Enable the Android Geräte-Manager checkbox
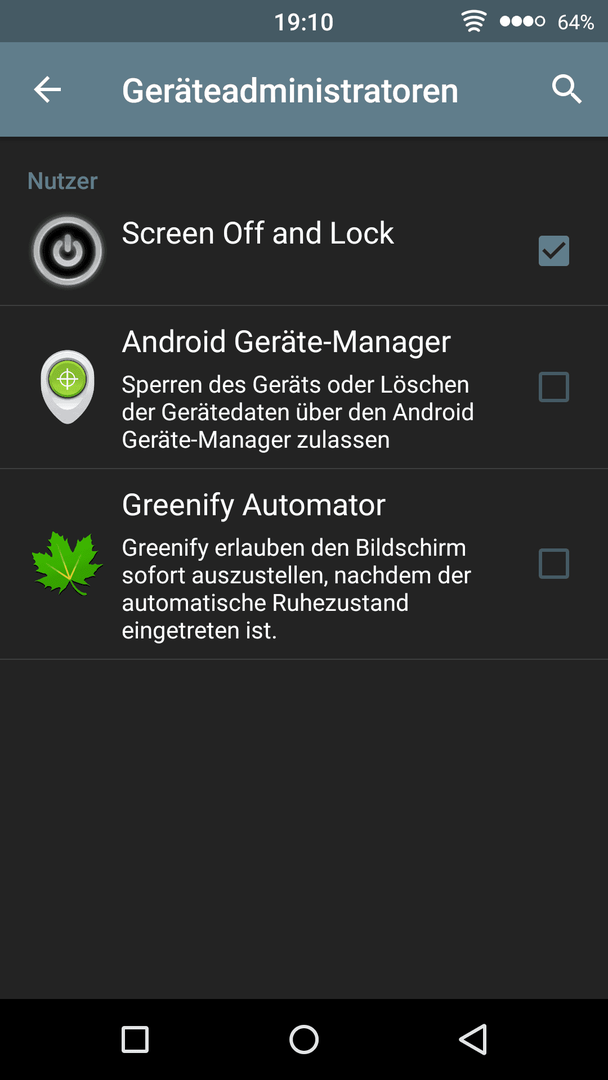 click(x=554, y=387)
